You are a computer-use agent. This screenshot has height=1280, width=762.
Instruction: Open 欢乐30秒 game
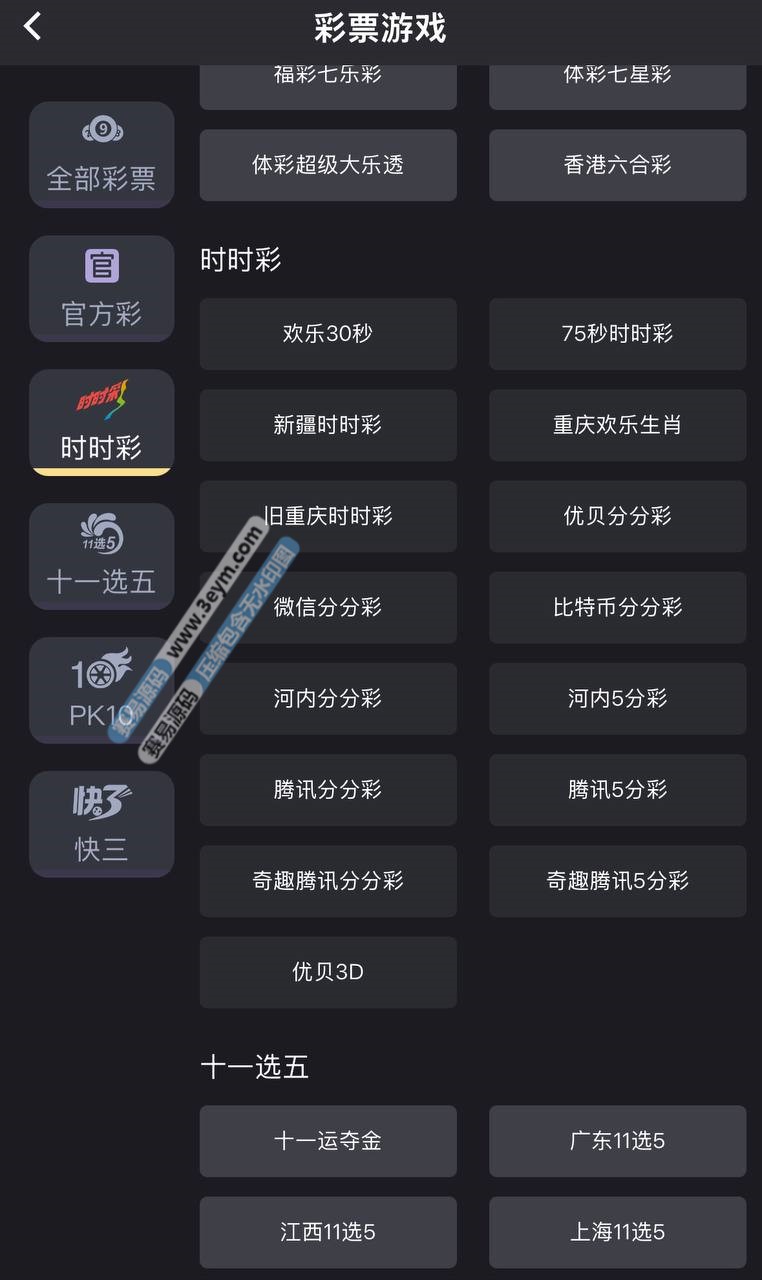(328, 334)
